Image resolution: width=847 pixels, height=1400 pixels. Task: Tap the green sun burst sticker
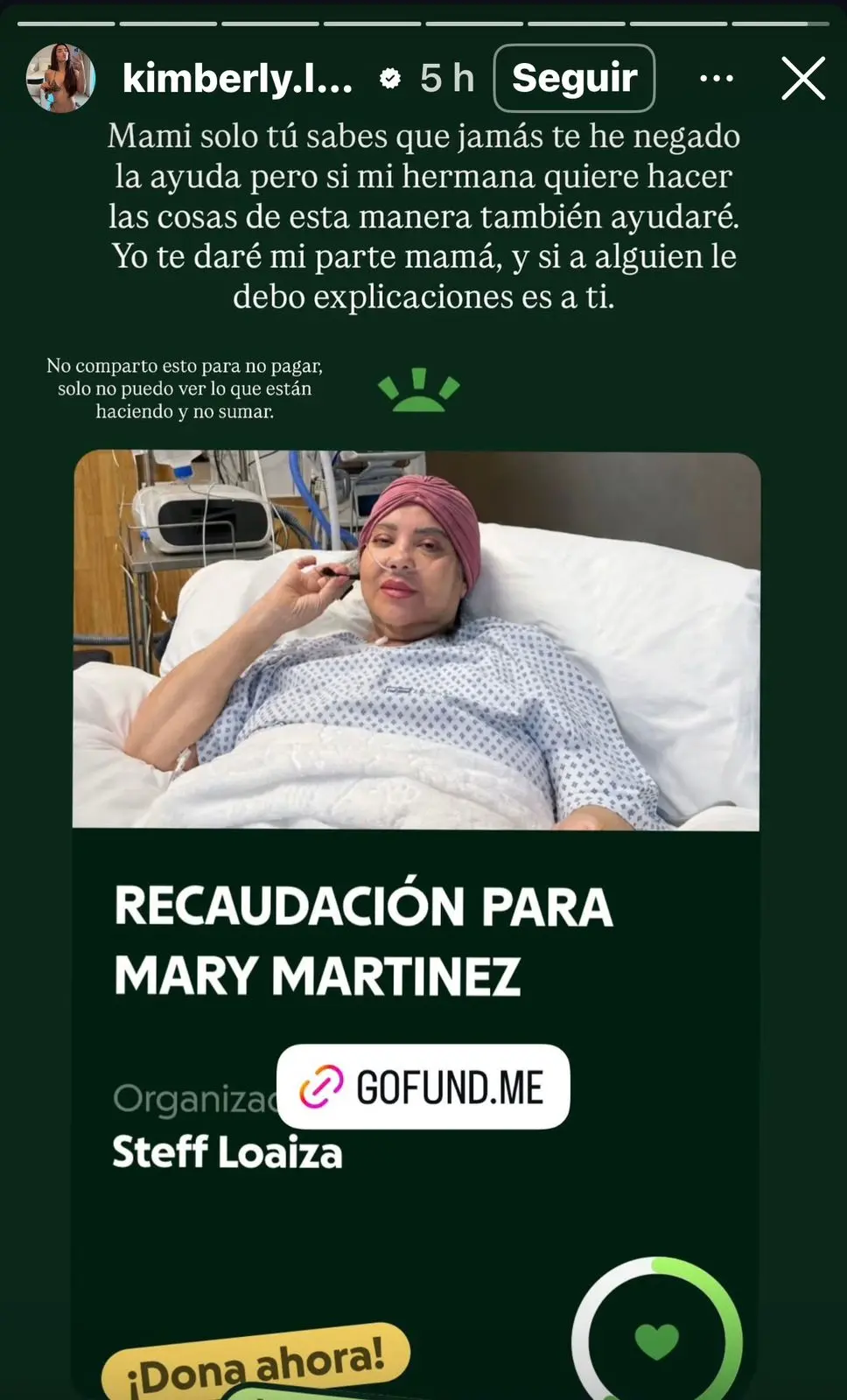[418, 390]
